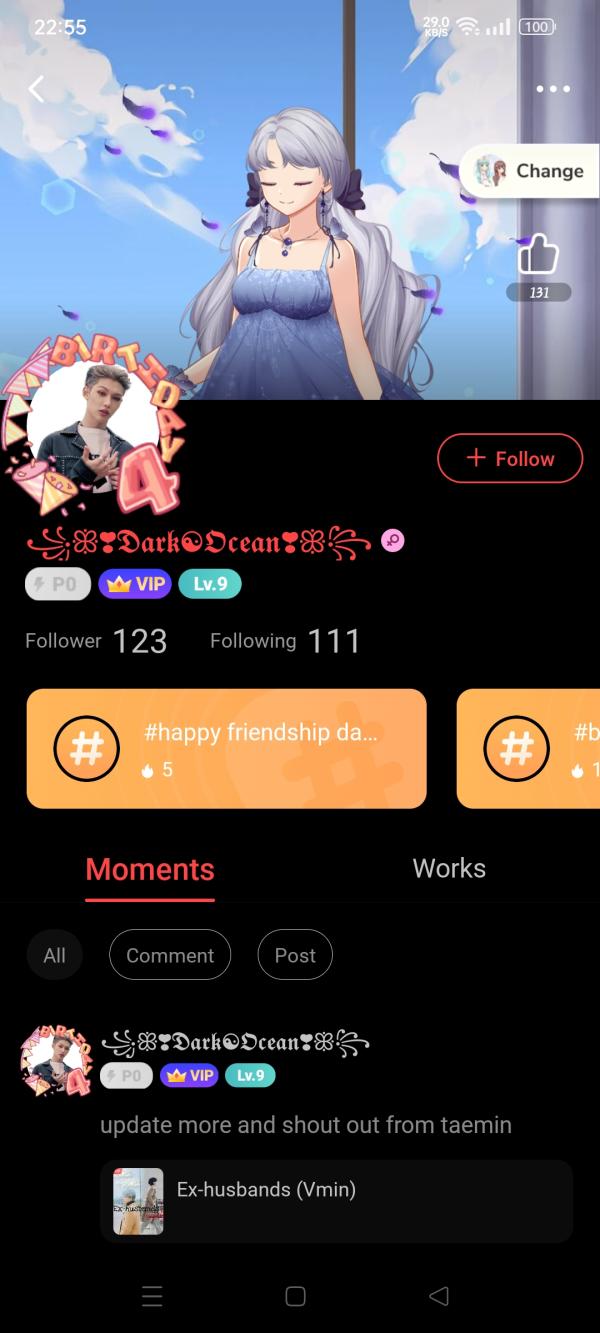Open the second hashtag topic card
The image size is (600, 1333).
pyautogui.click(x=530, y=748)
